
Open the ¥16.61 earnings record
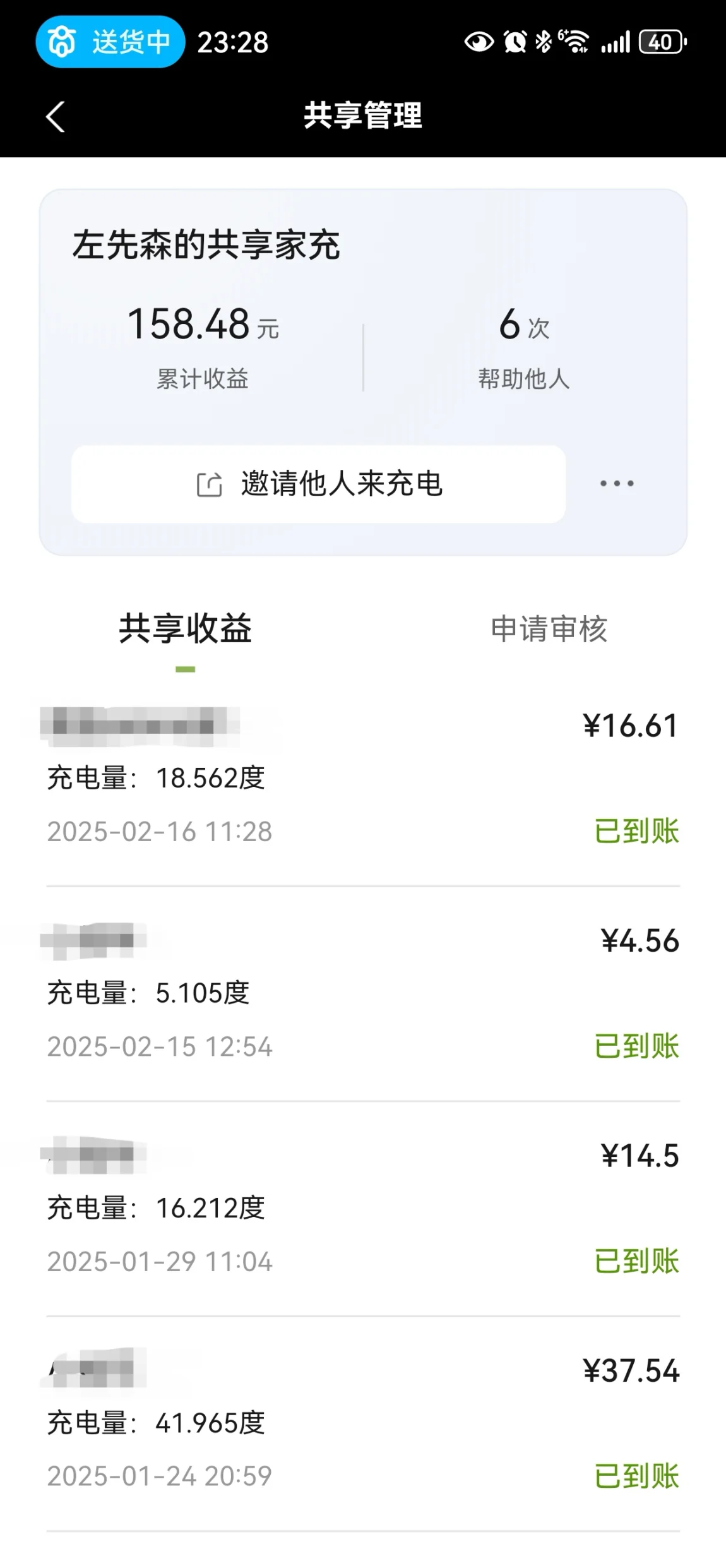pos(363,779)
